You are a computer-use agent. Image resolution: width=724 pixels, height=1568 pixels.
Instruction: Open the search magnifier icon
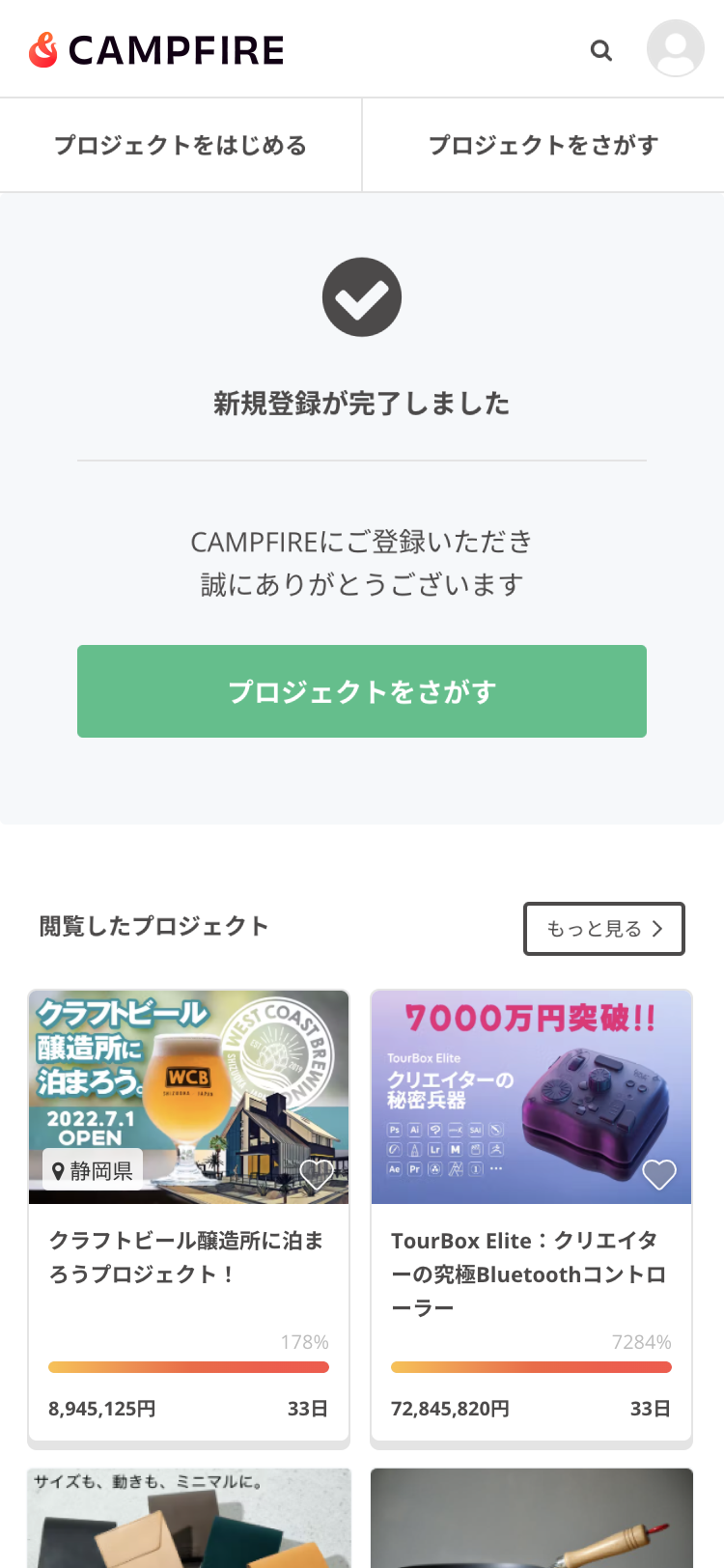point(601,50)
